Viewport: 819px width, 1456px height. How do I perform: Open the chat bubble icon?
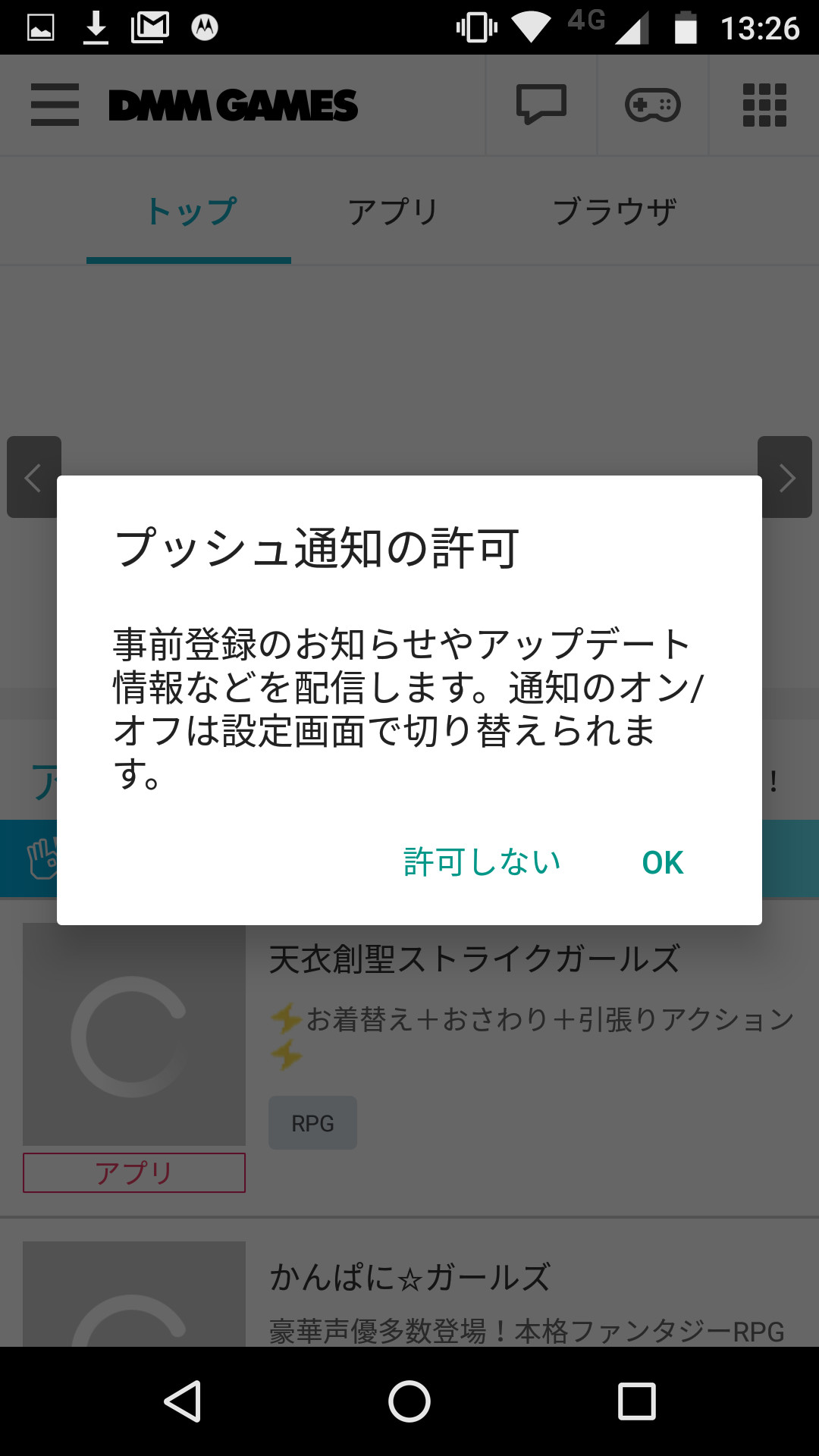click(541, 105)
